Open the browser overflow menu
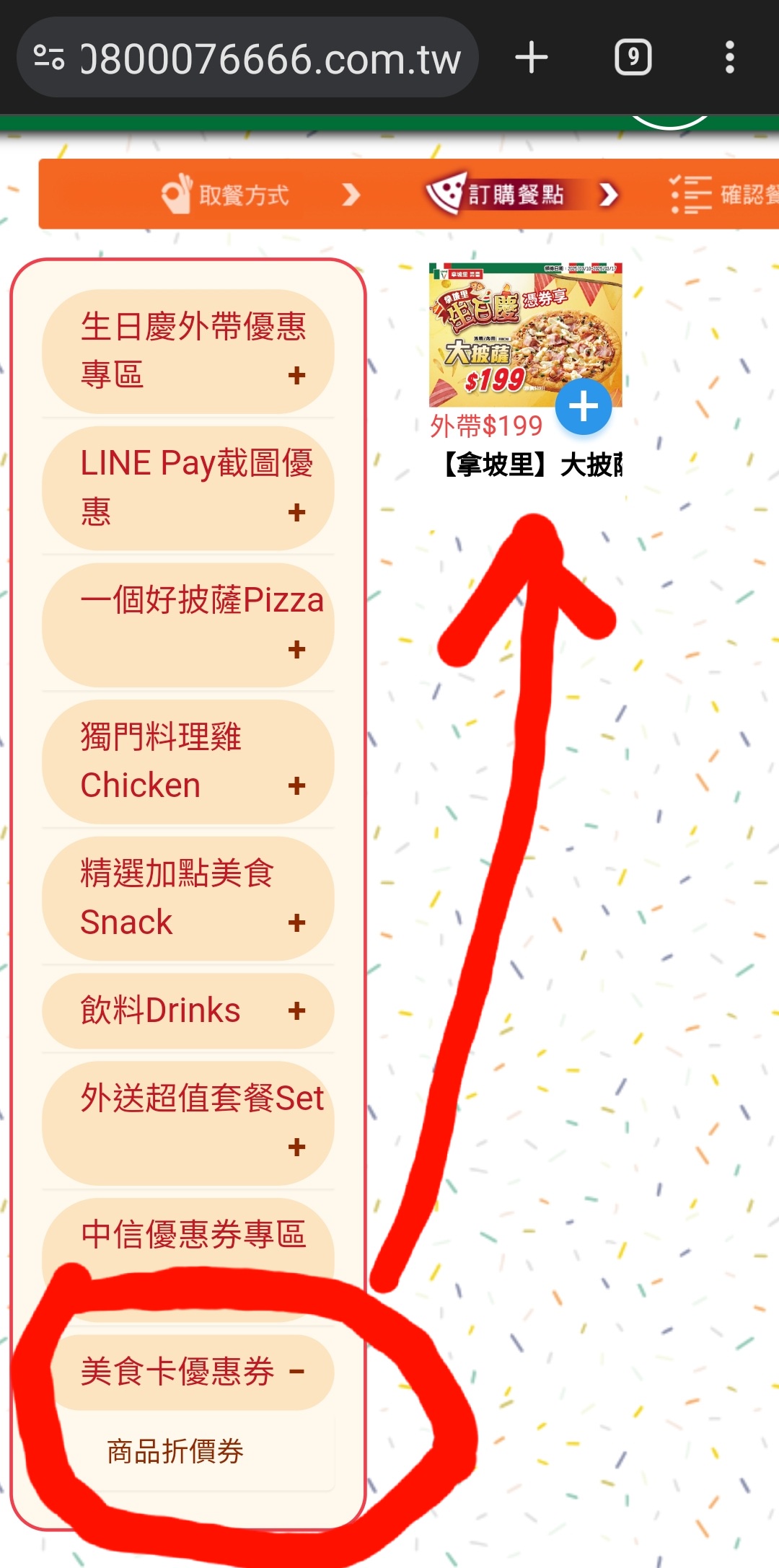Viewport: 779px width, 1568px height. tap(729, 58)
